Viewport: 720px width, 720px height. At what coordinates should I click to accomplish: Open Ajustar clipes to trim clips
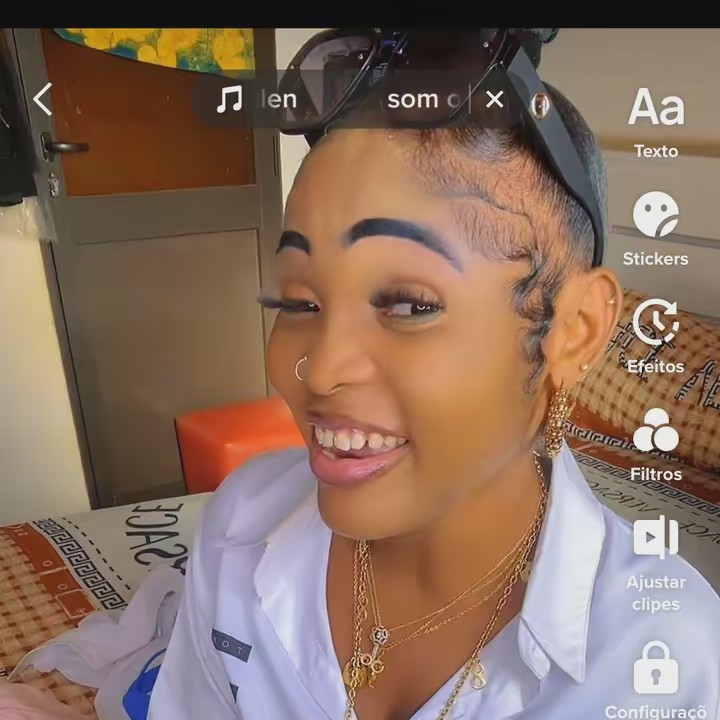click(656, 560)
